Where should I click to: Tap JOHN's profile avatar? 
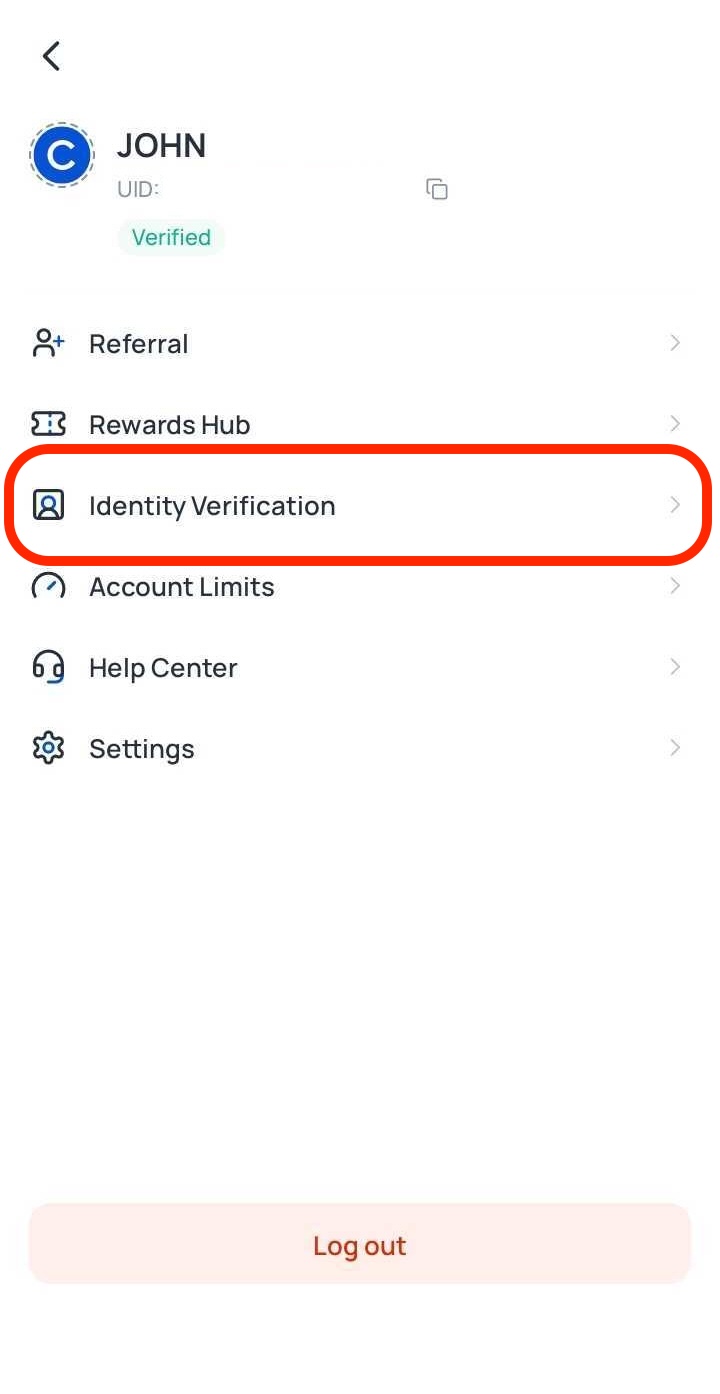pos(62,155)
